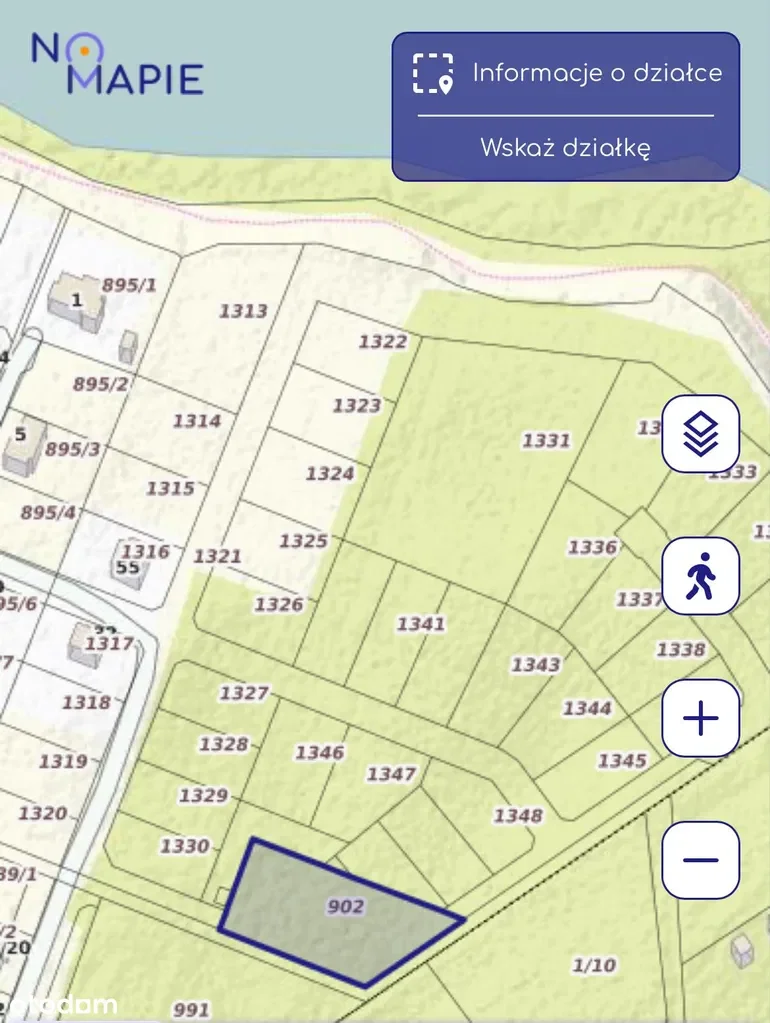This screenshot has width=770, height=1023.
Task: Select 'Wskaż działkę' option
Action: coord(566,148)
